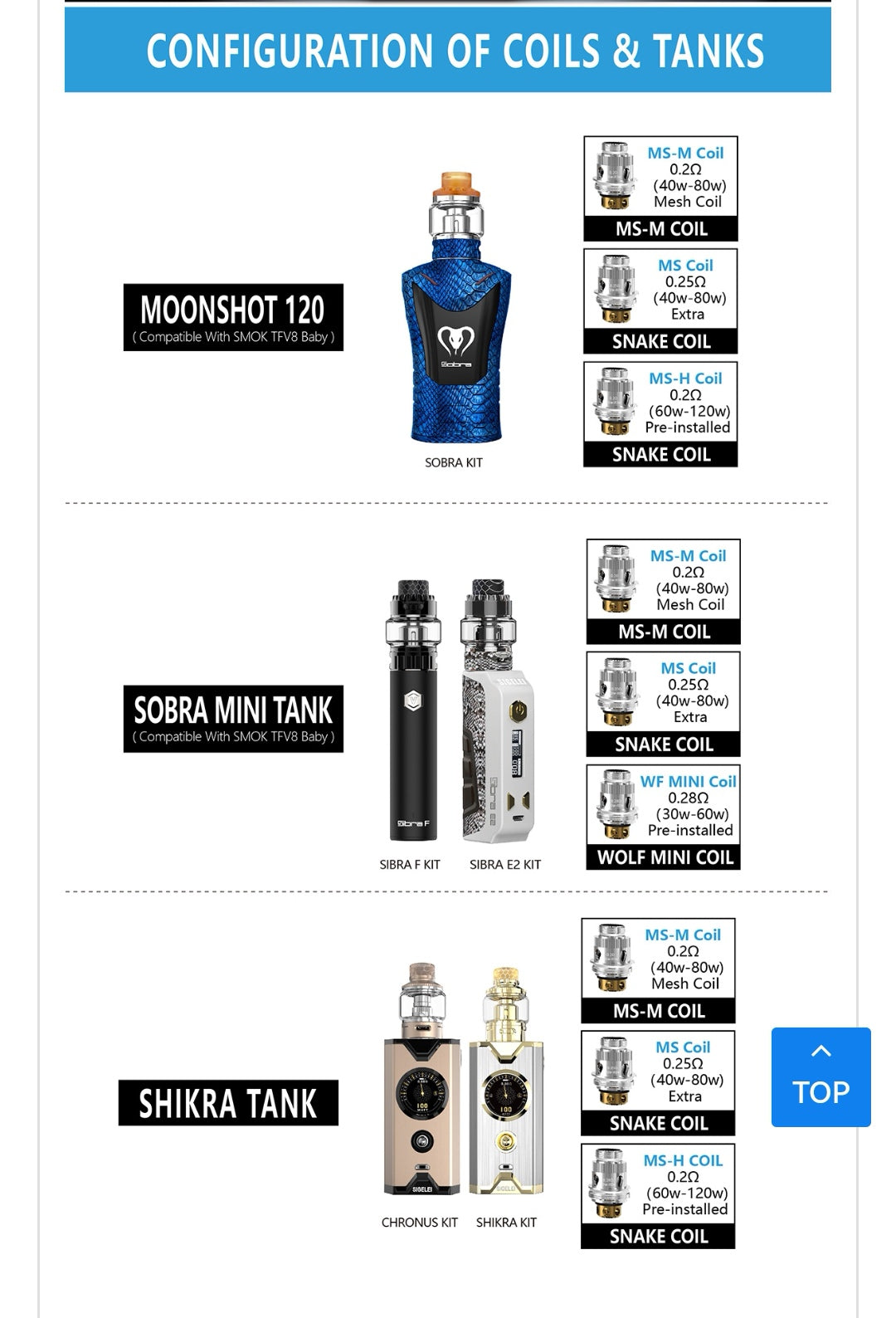Click the TOP button to scroll up
896x1318 pixels.
click(x=821, y=1092)
